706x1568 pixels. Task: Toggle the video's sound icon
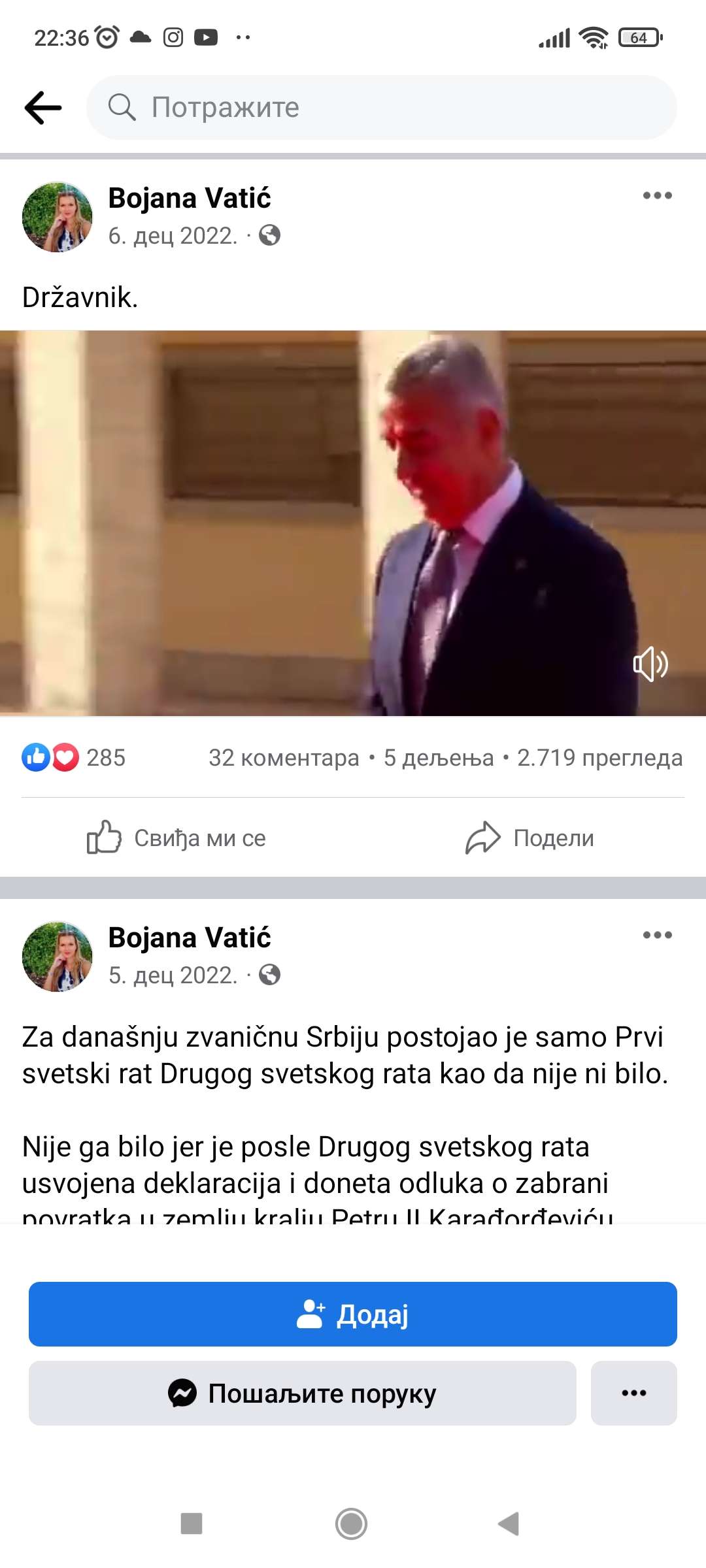click(x=650, y=664)
